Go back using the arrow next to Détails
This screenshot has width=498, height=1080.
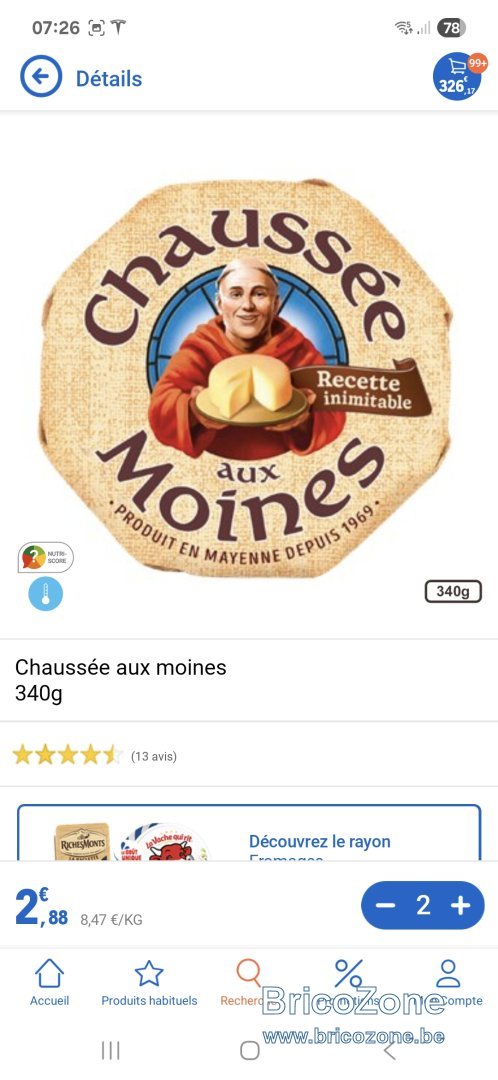(41, 76)
